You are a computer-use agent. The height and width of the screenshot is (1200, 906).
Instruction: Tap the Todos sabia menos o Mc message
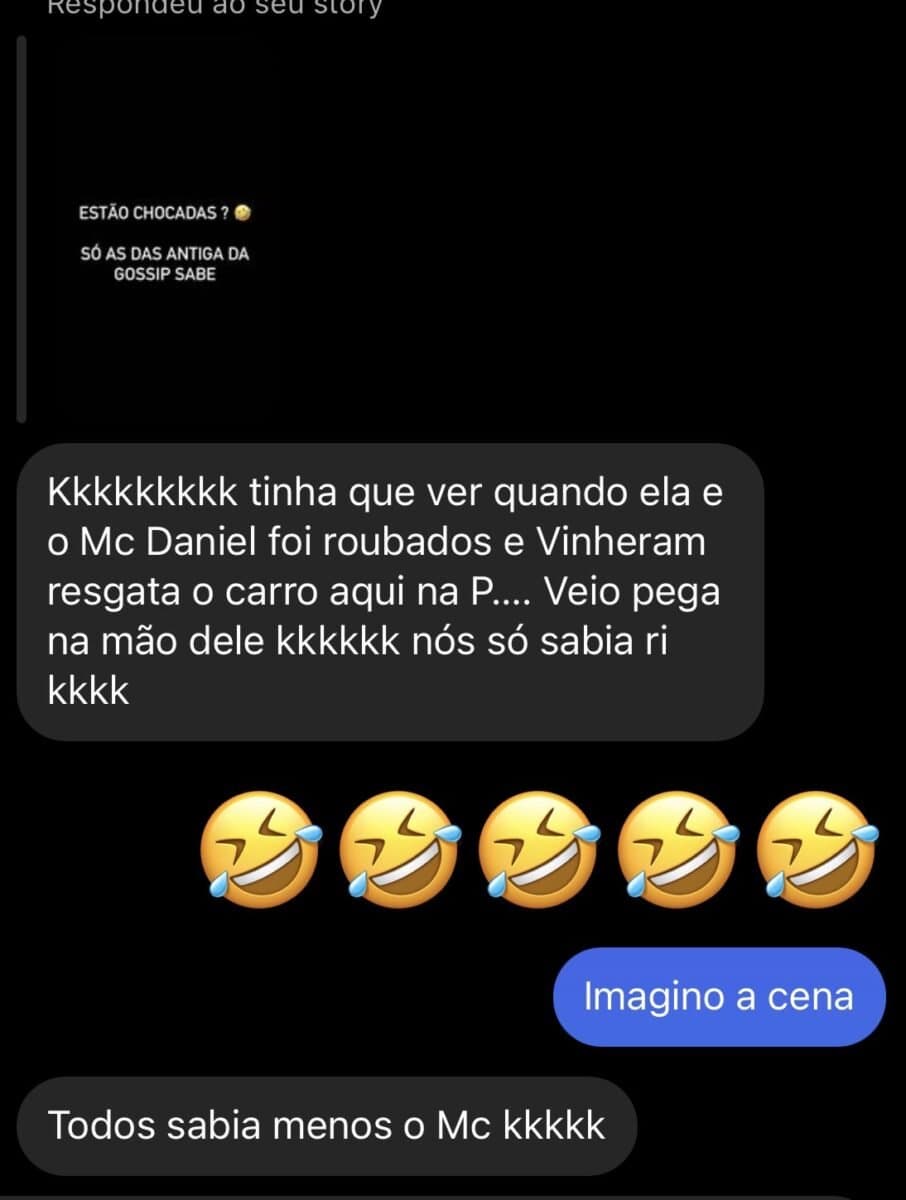[330, 1125]
